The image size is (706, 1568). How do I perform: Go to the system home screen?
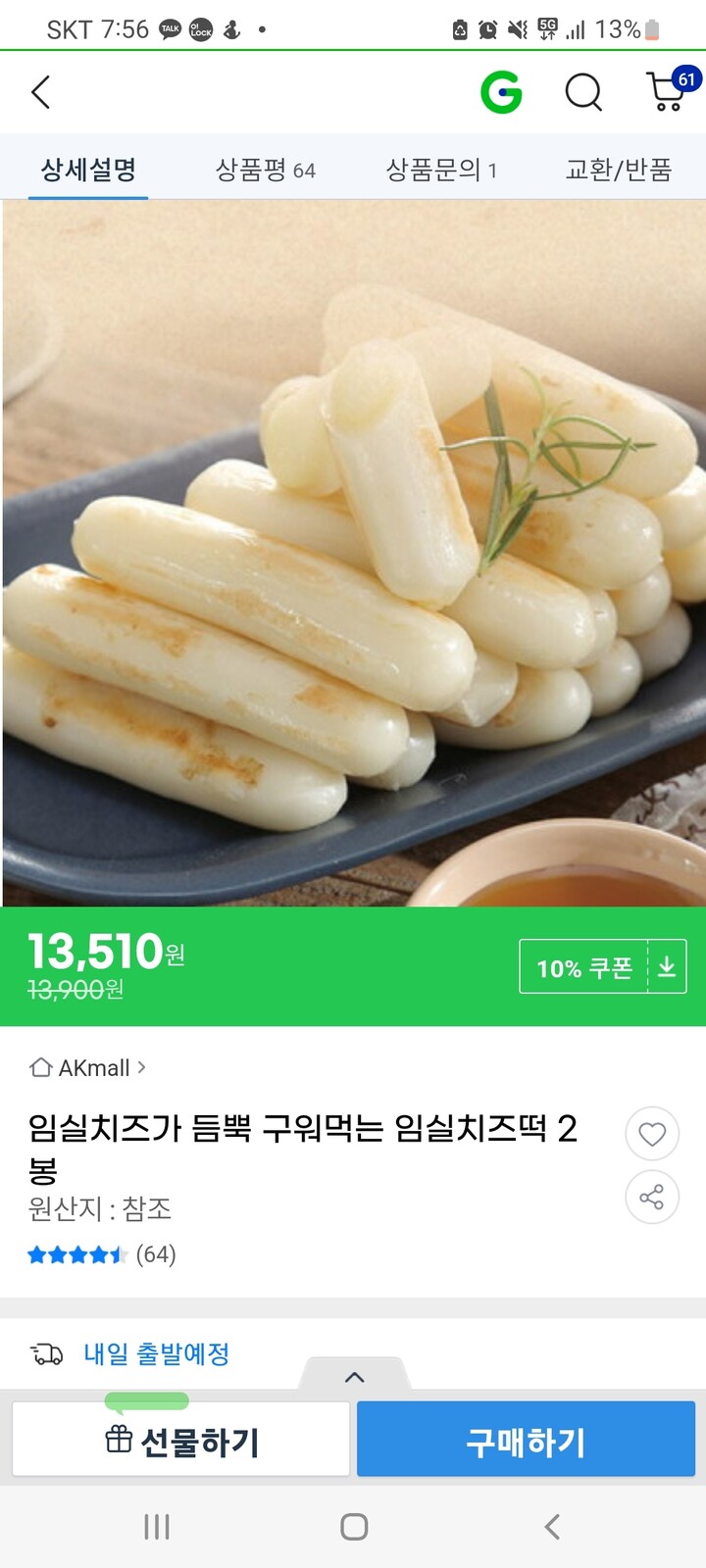tap(354, 1526)
